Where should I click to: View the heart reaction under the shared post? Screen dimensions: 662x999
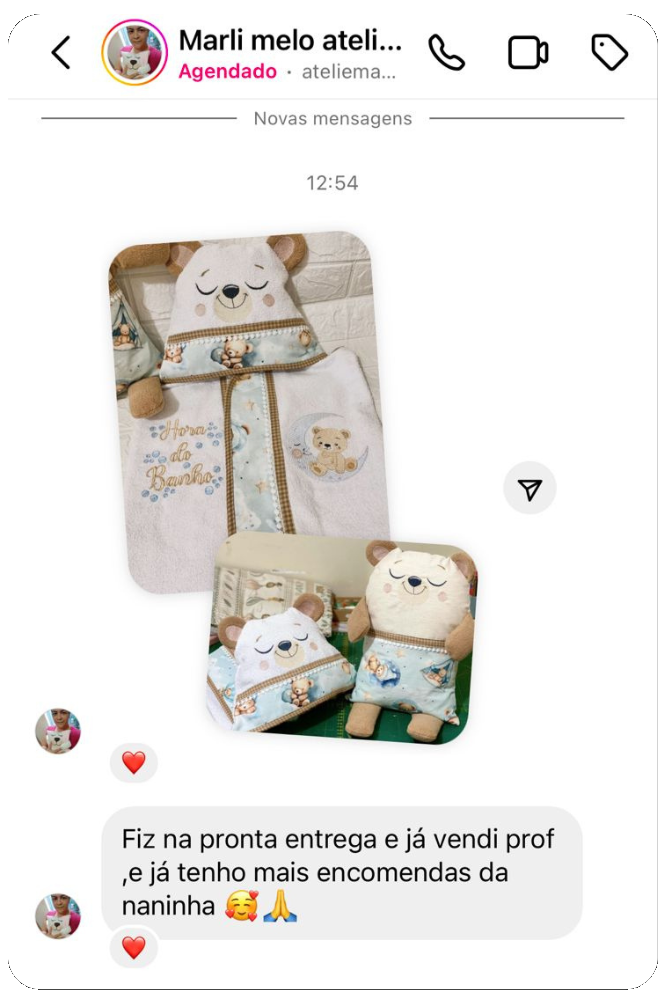pyautogui.click(x=134, y=763)
